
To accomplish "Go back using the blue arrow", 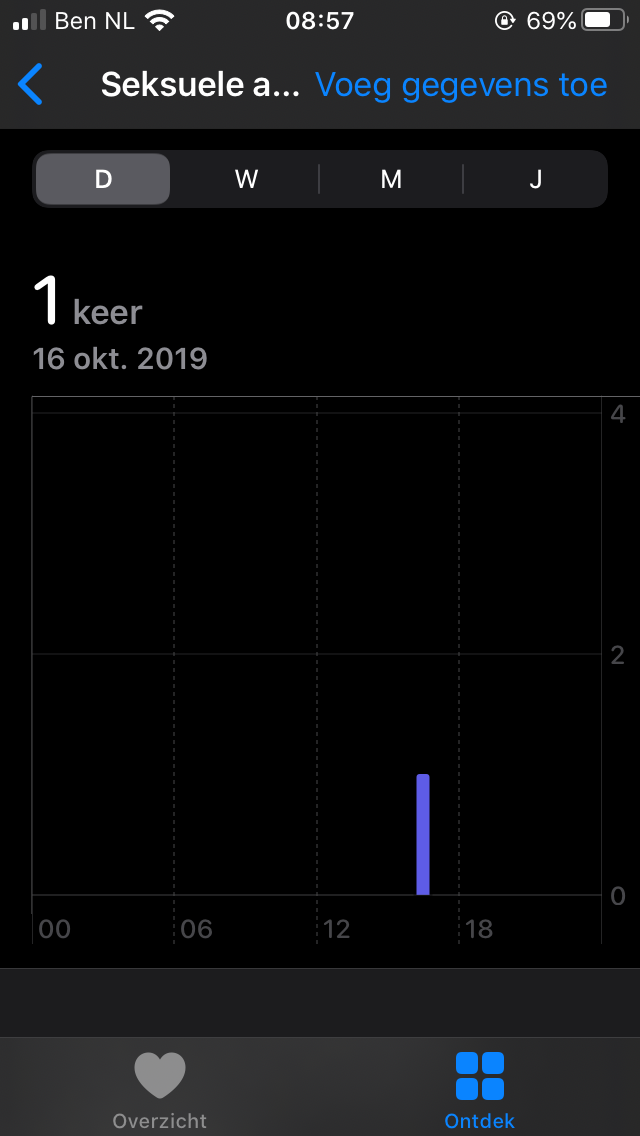I will tap(30, 85).
